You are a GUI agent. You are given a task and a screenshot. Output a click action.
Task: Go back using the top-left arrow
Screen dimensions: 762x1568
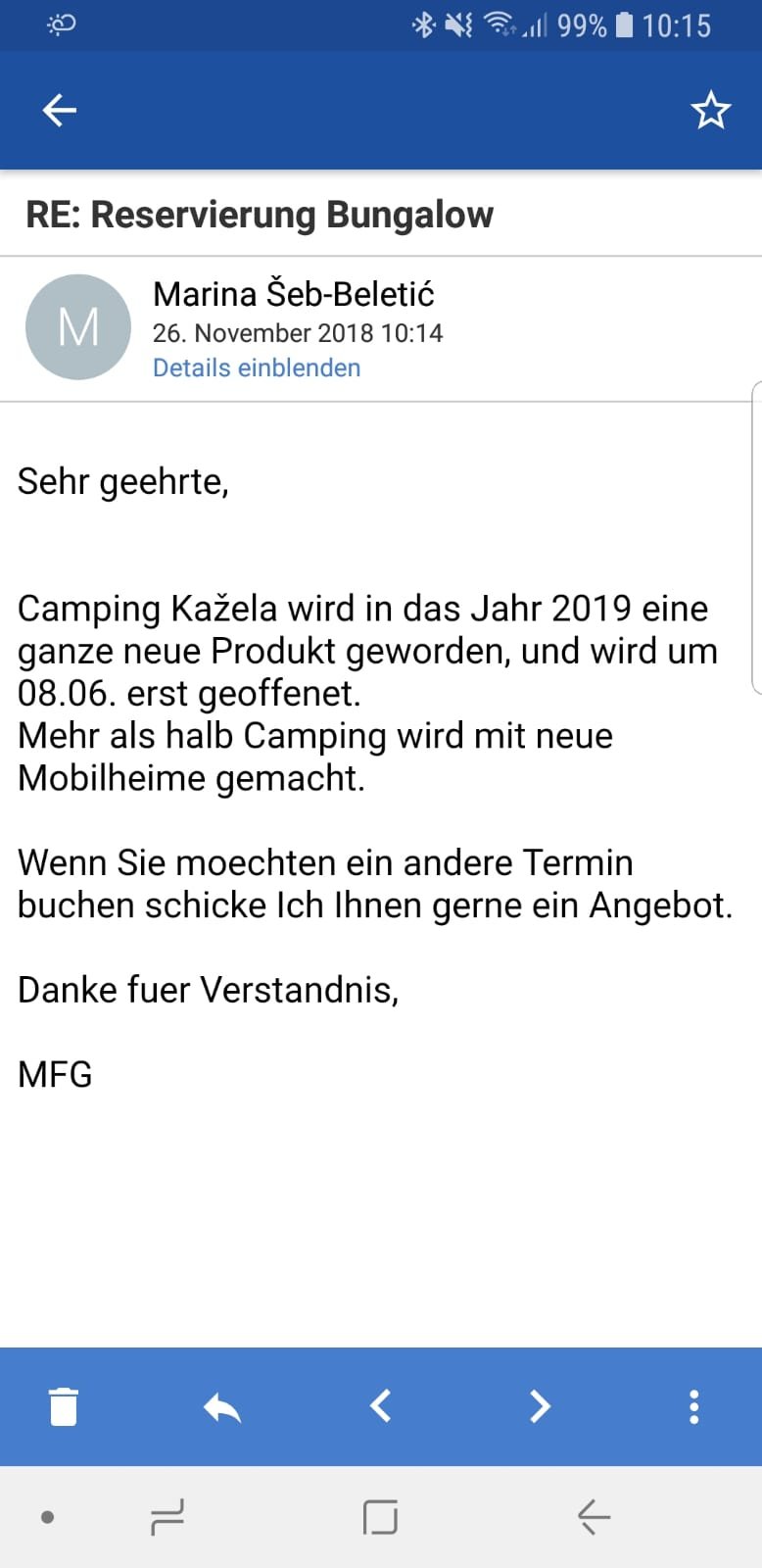tap(60, 111)
